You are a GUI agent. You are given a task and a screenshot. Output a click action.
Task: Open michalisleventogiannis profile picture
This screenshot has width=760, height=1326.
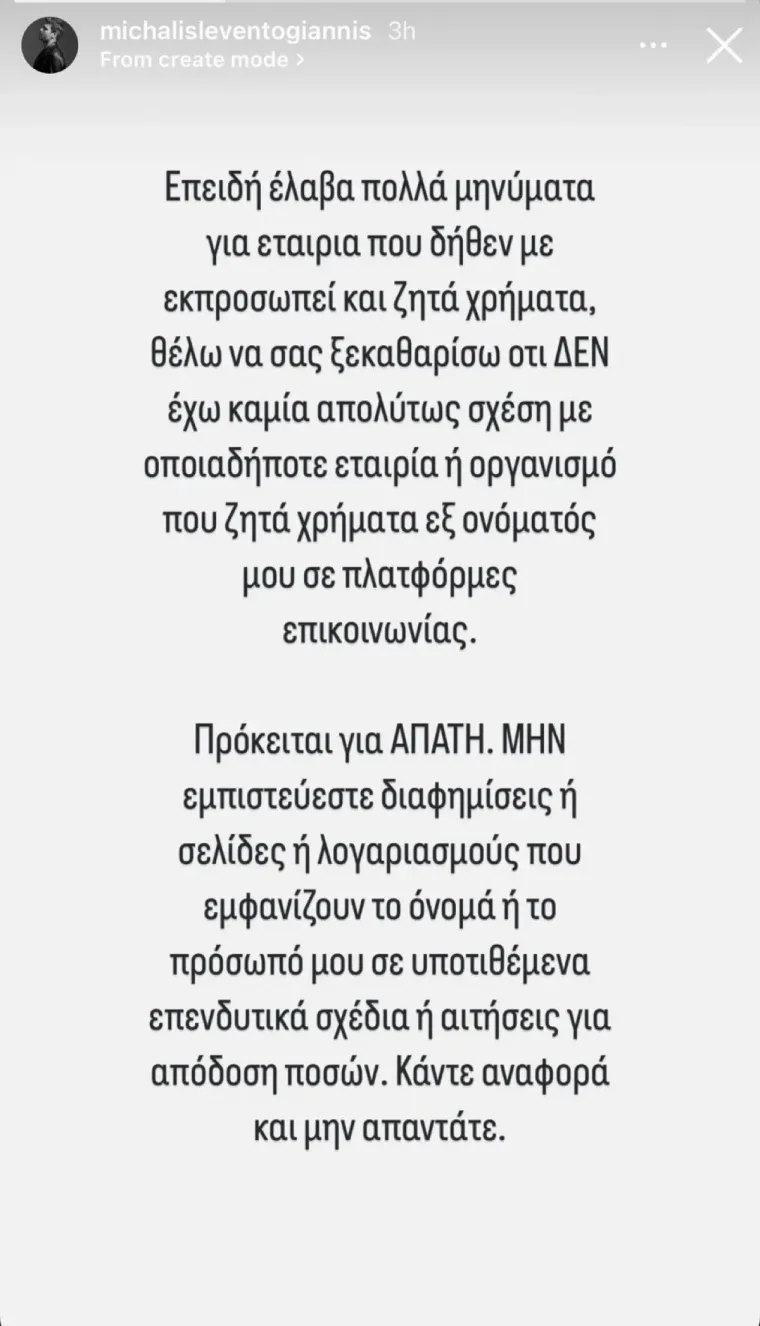(x=48, y=46)
